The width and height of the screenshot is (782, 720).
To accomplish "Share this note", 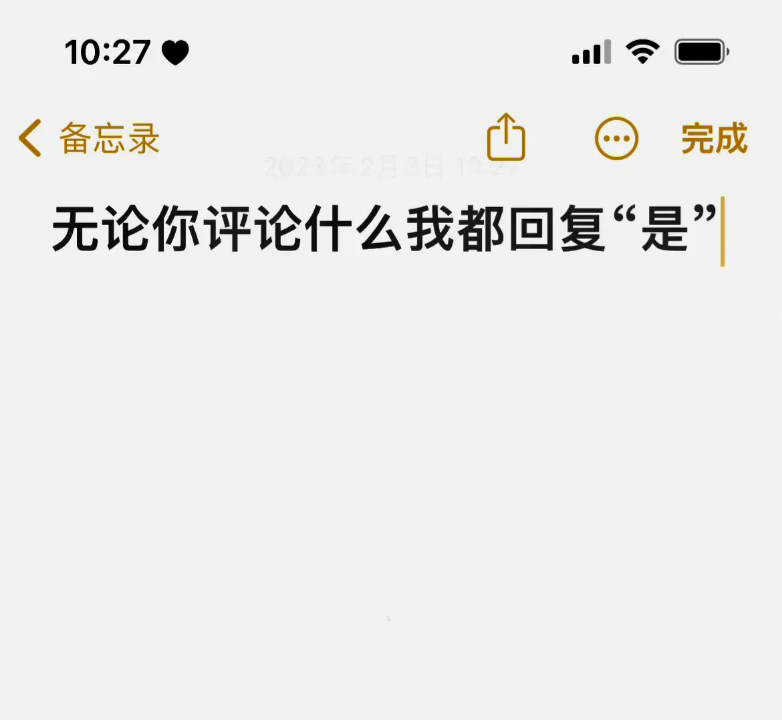I will (x=506, y=137).
